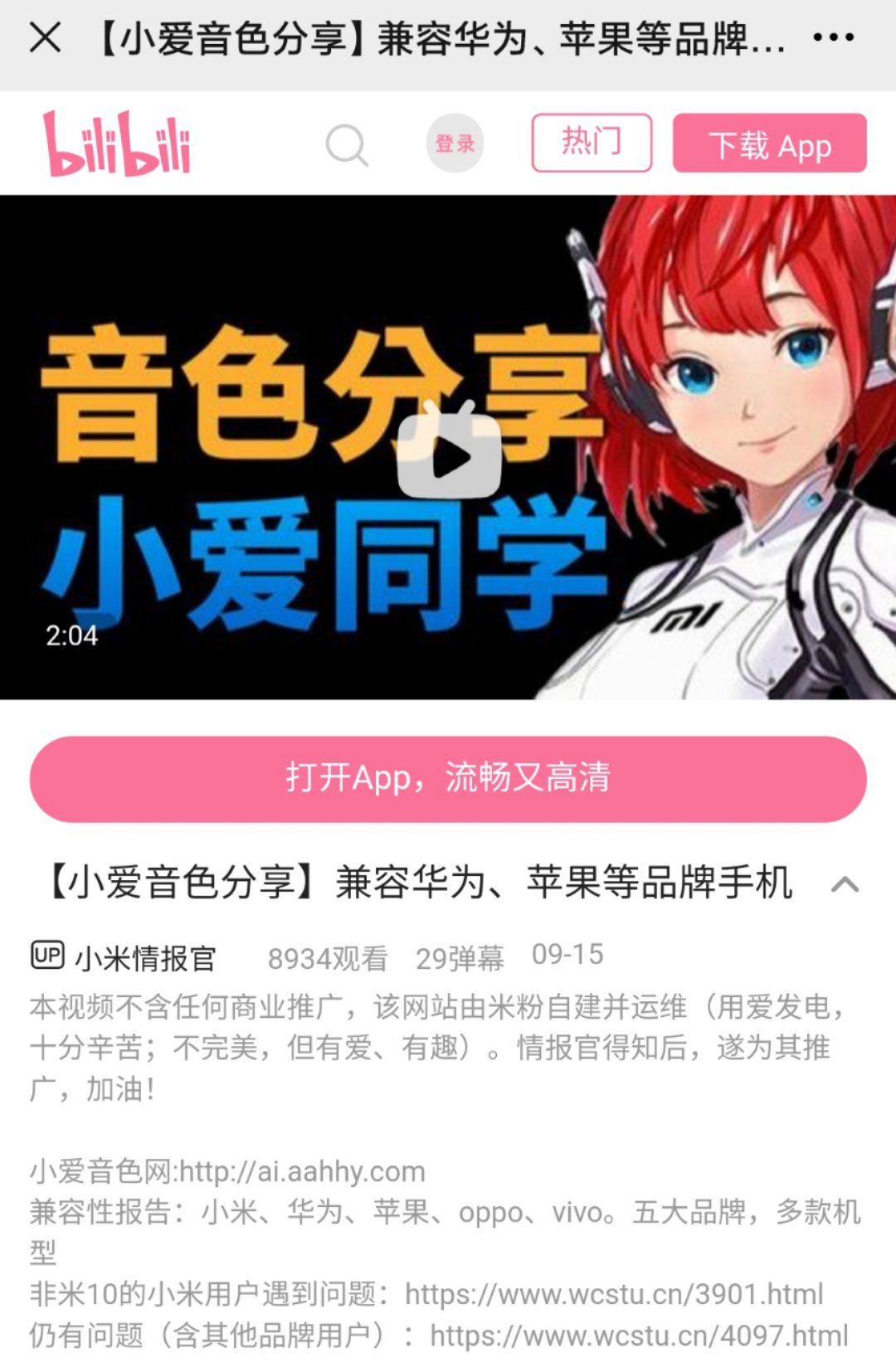
Task: Open the three-dot overflow menu
Action: pyautogui.click(x=833, y=37)
